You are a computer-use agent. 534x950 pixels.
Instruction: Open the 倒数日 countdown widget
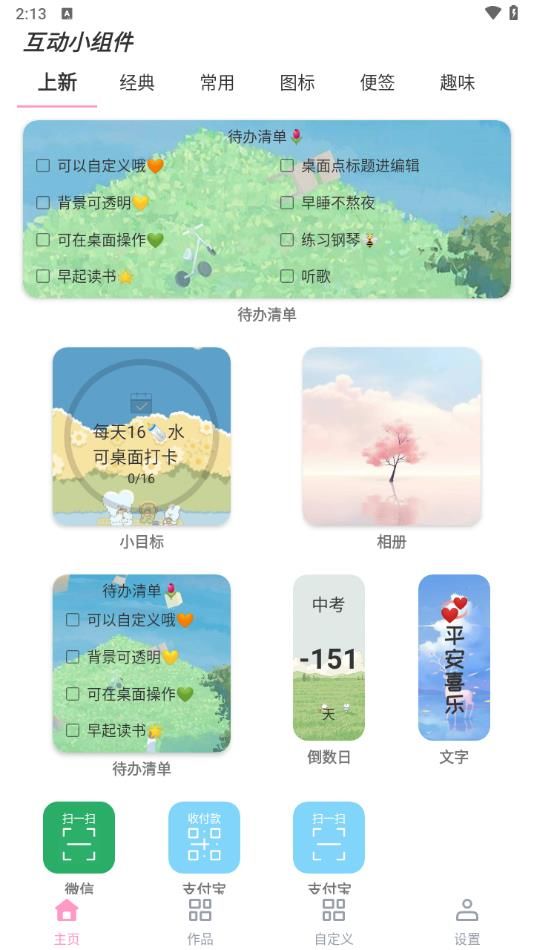tap(329, 657)
